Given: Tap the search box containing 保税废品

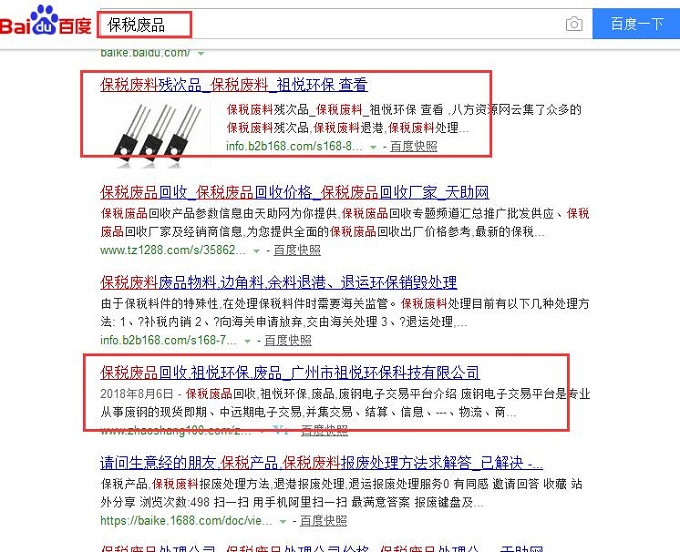Looking at the screenshot, I should (x=330, y=23).
